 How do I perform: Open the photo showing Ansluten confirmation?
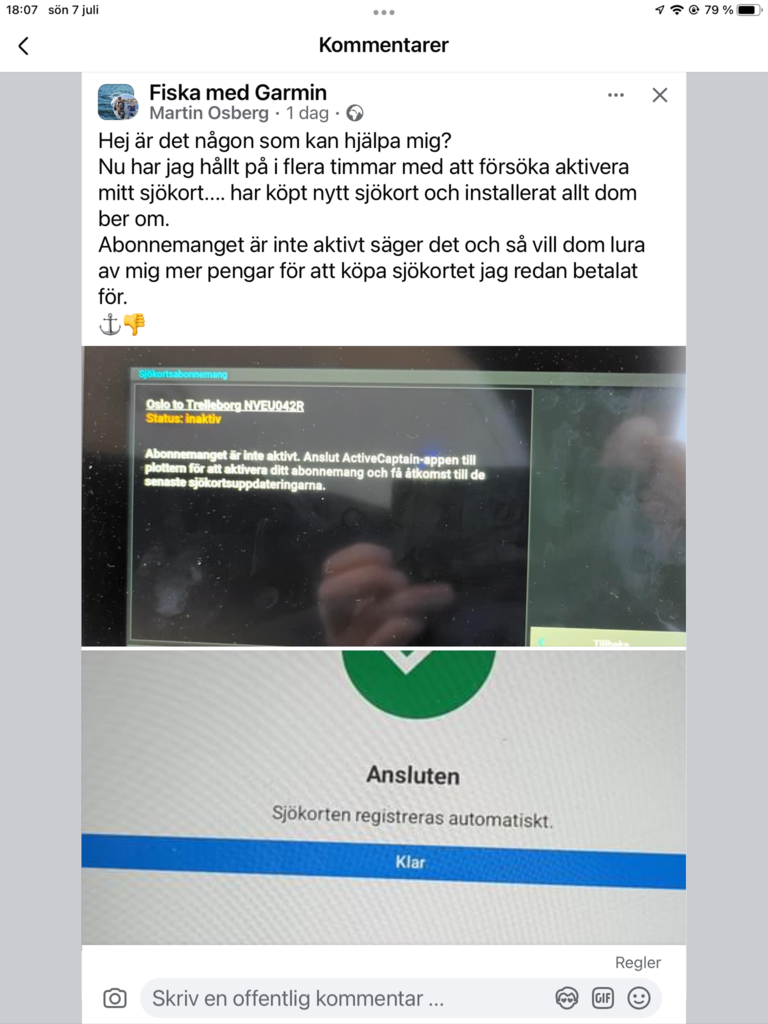[x=383, y=795]
